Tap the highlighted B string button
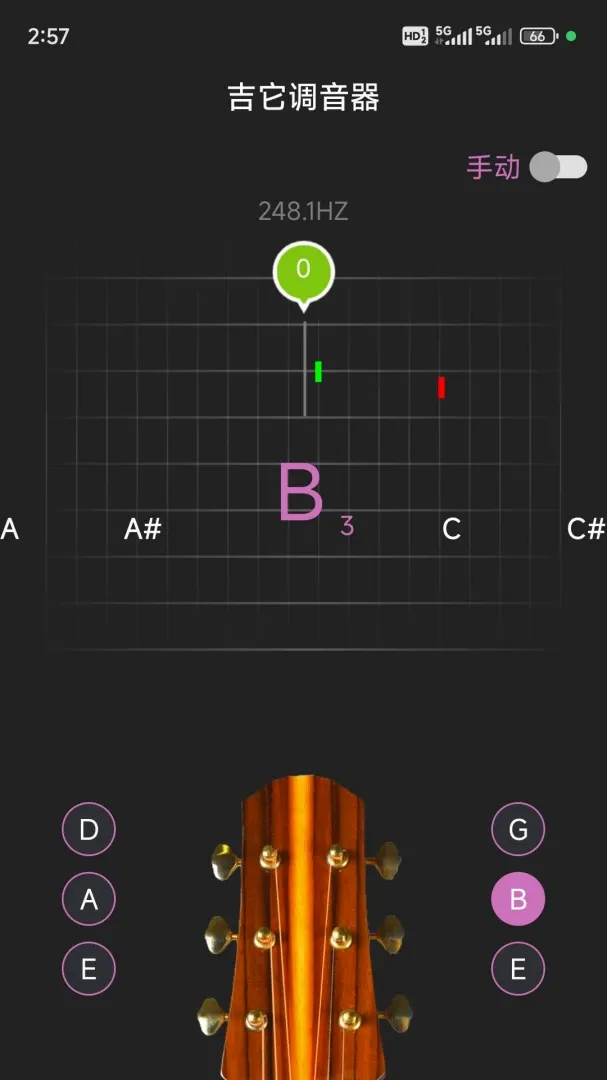 pyautogui.click(x=518, y=899)
